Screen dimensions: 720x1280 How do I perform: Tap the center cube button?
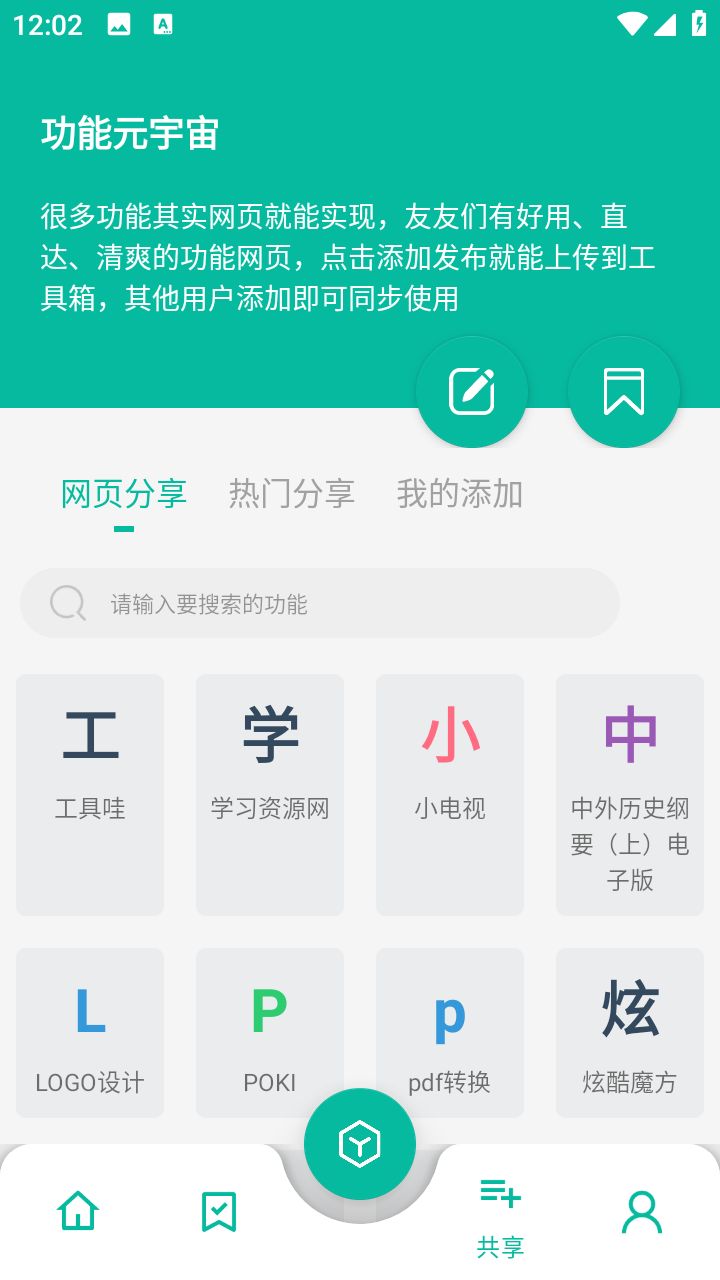point(360,1144)
